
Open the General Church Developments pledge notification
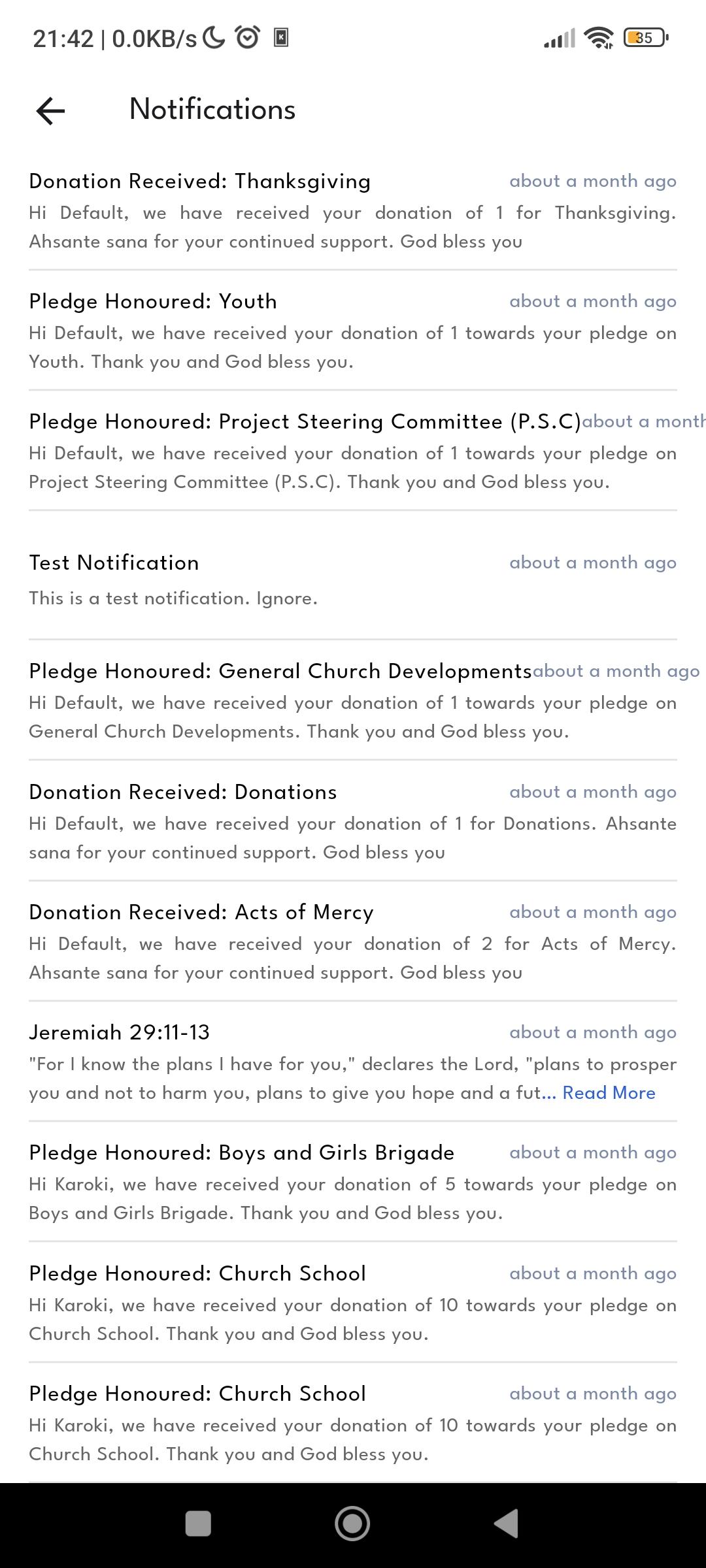point(353,700)
